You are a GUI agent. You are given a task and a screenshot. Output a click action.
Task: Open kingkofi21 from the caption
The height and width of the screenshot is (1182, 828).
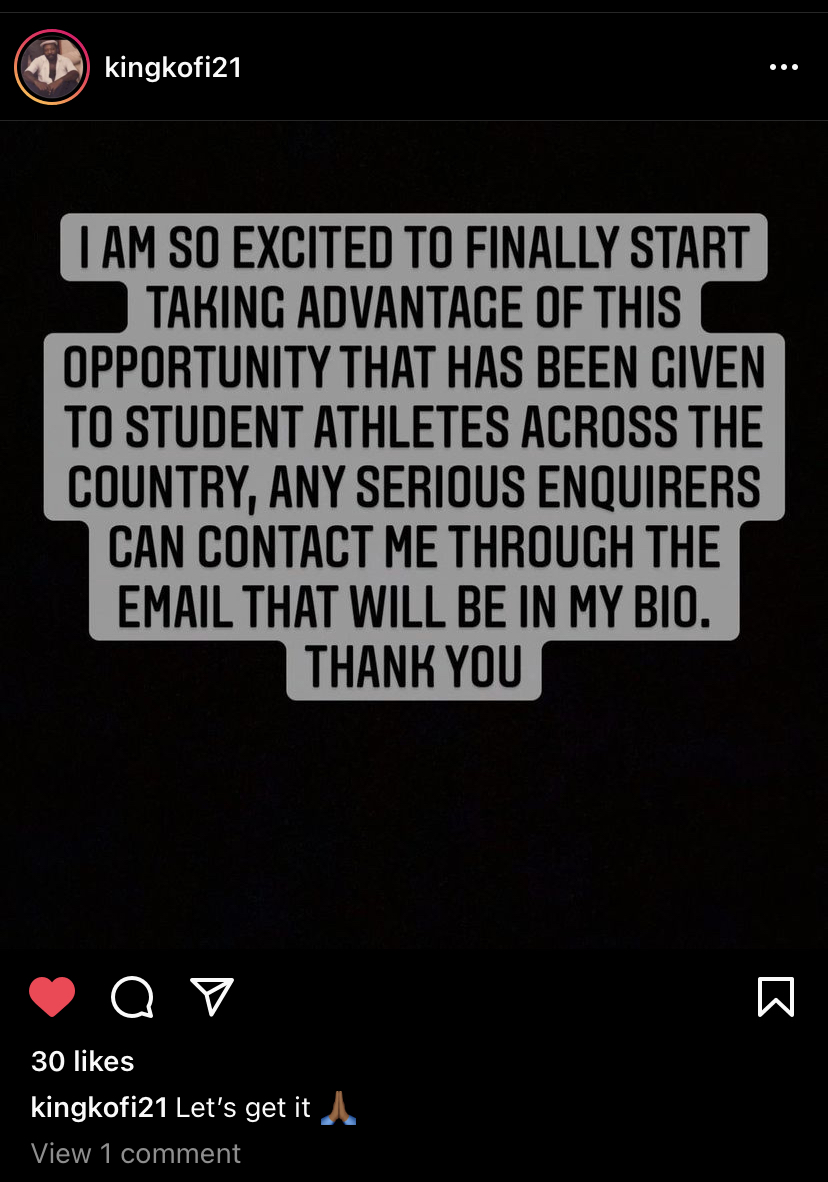coord(99,1108)
